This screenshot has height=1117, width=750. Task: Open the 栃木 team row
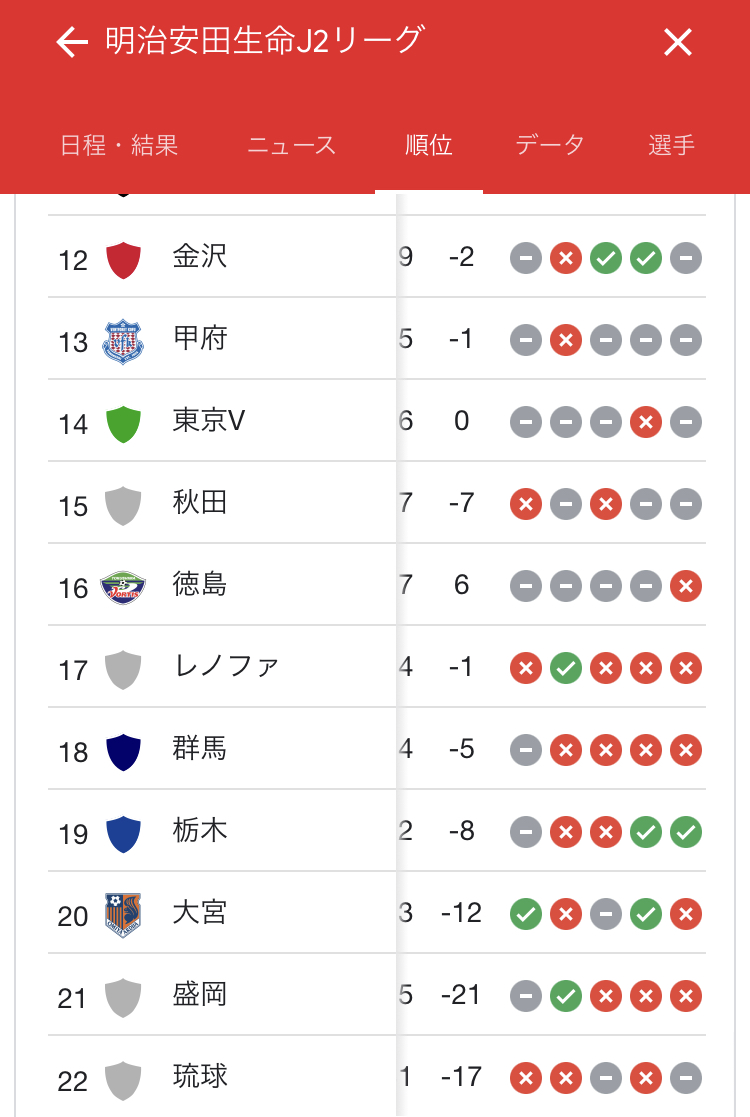click(200, 832)
